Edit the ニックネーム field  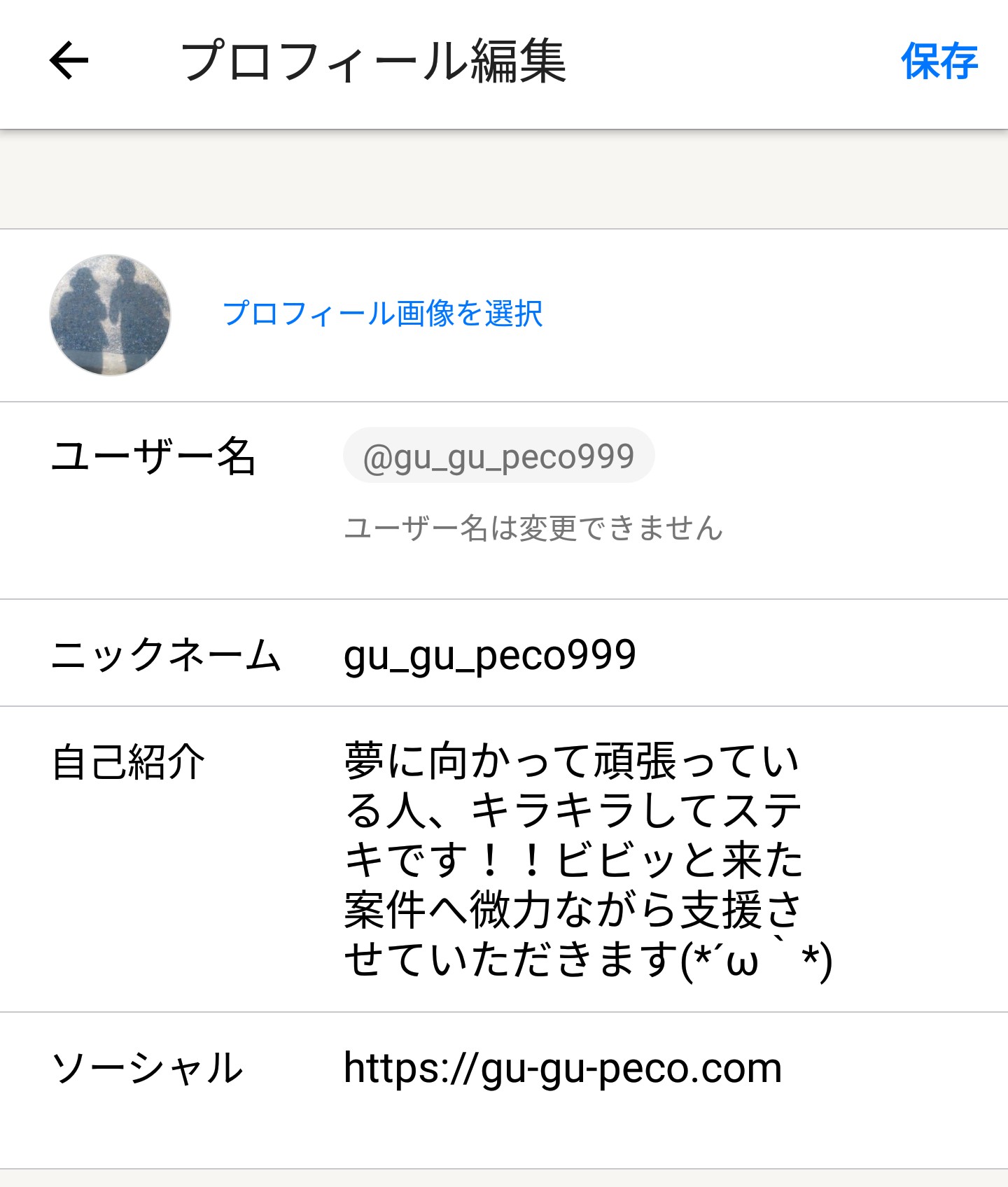[490, 655]
